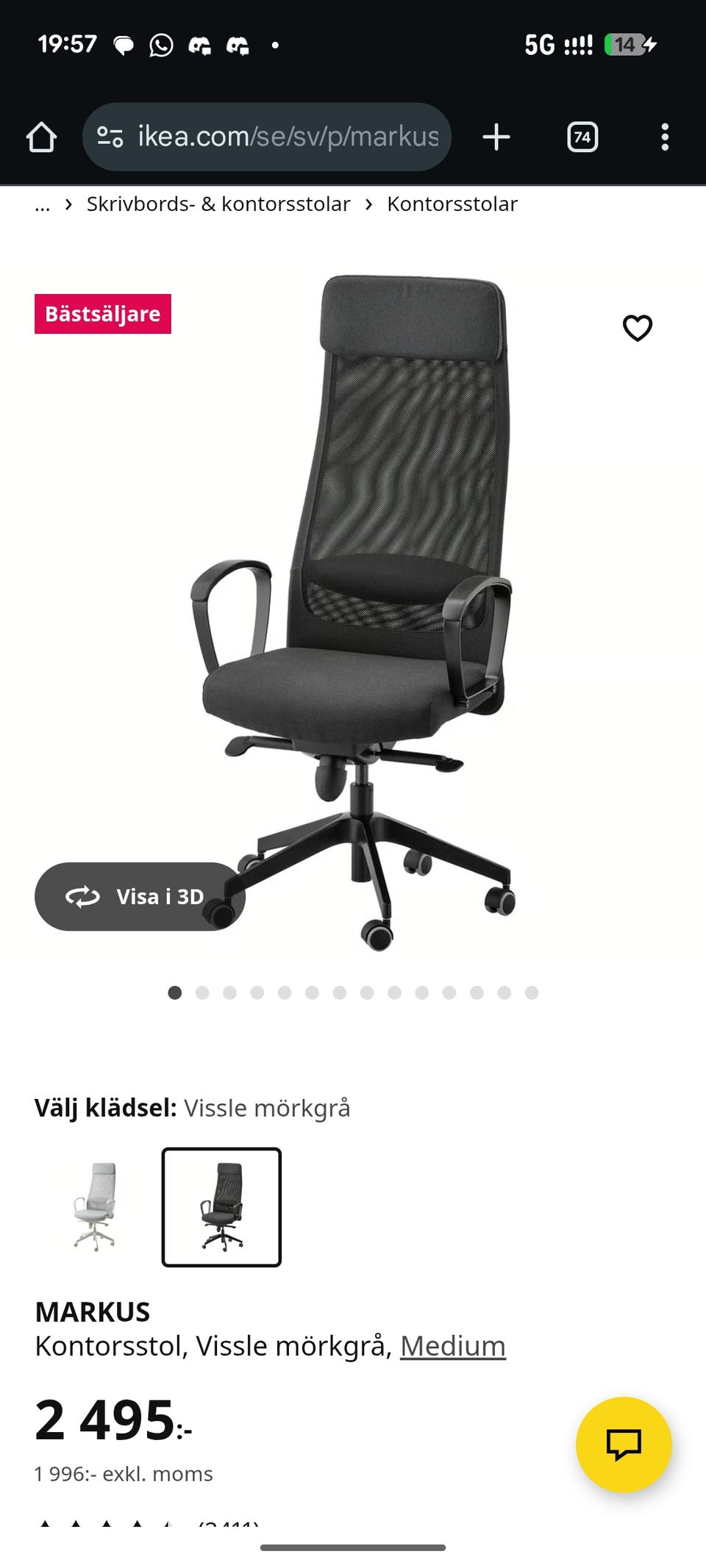Tap the first carousel dot indicator
This screenshot has height=1568, width=706.
point(176,992)
